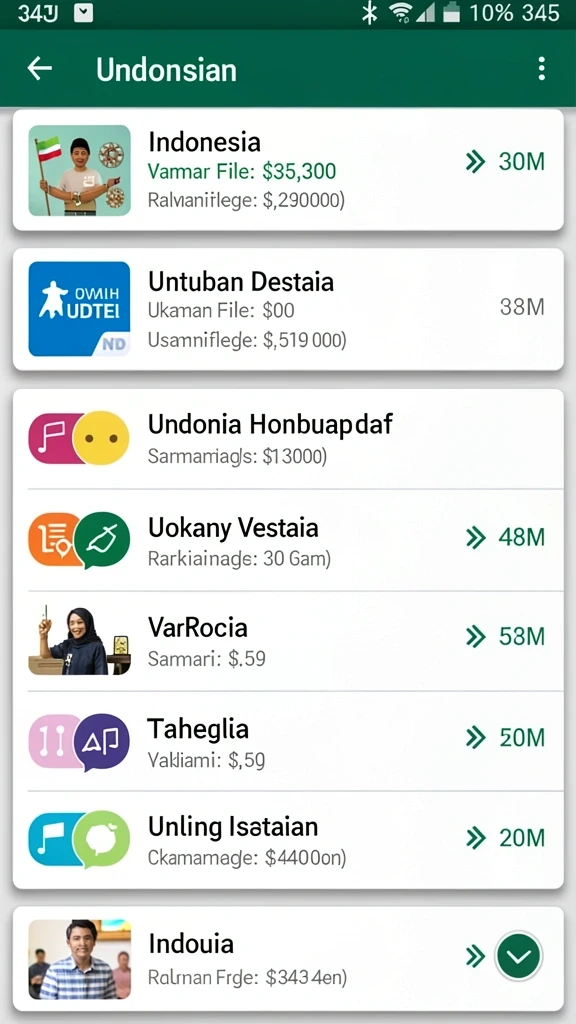Select the Taheglia row
The image size is (576, 1024).
288,741
